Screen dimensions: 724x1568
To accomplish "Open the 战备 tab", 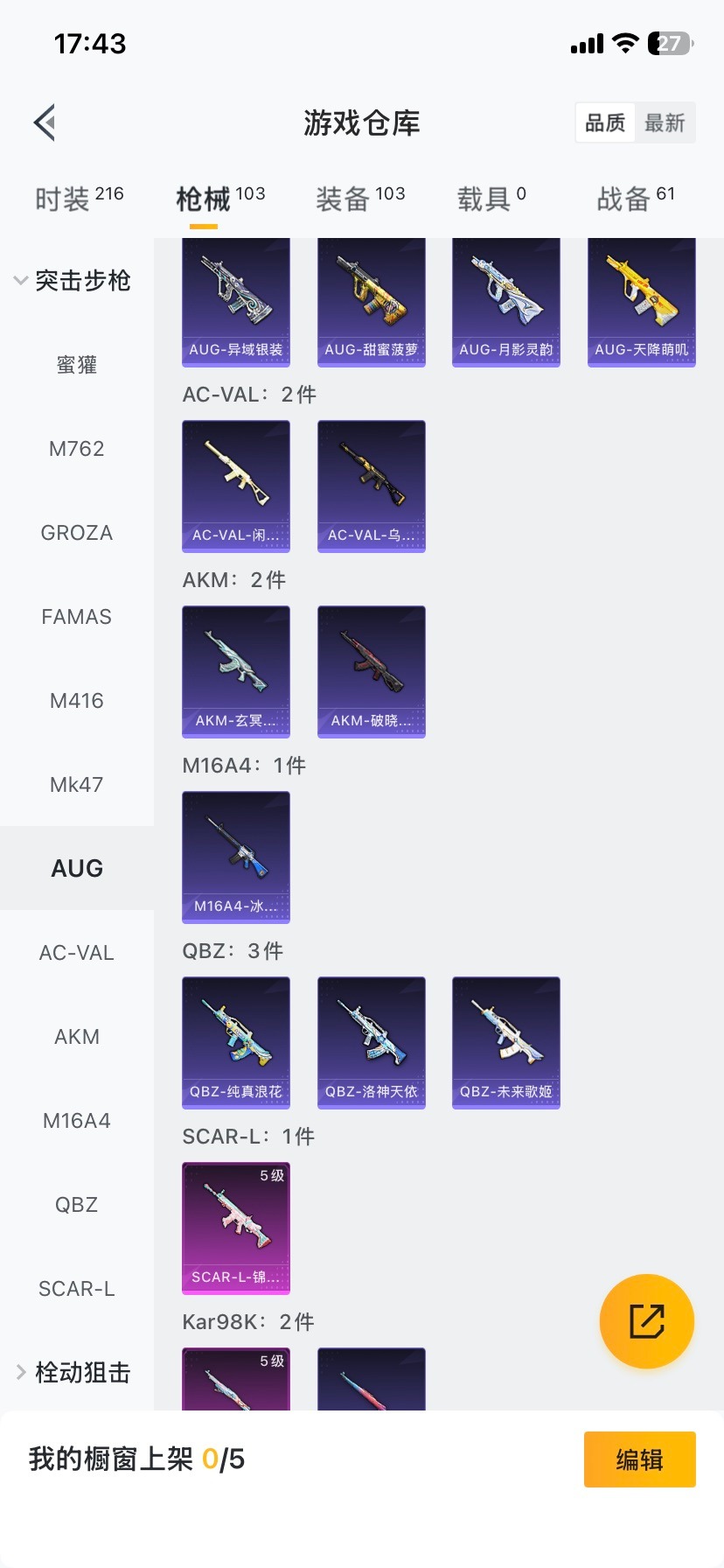I will click(x=636, y=199).
